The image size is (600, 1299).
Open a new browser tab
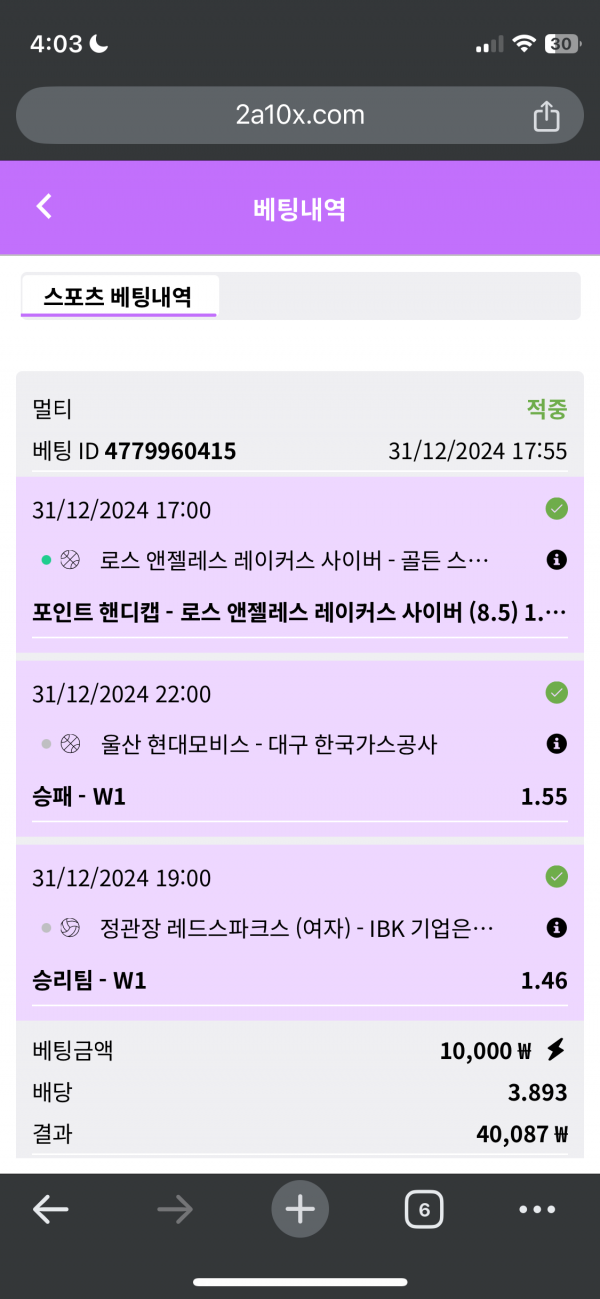click(299, 1210)
